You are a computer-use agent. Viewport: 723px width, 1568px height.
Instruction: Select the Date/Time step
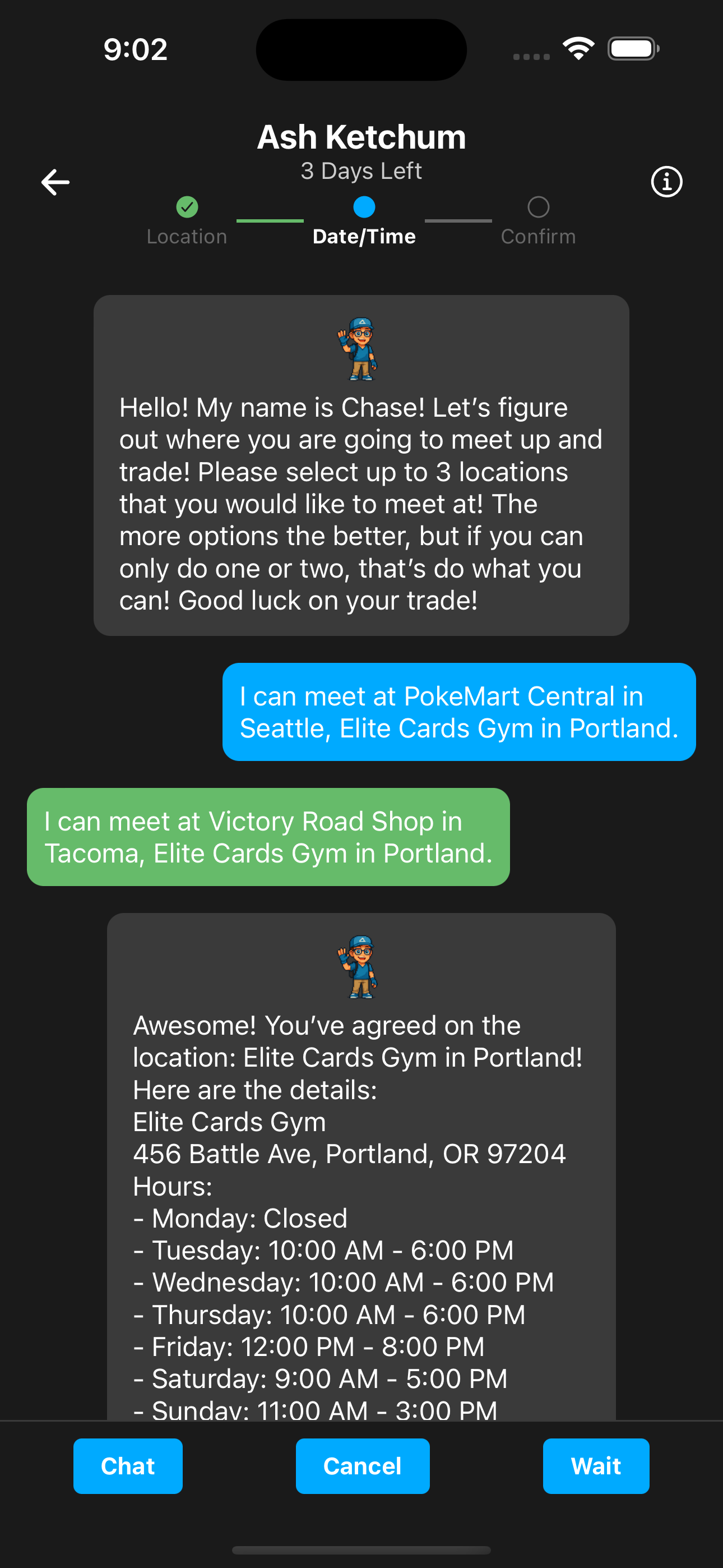pyautogui.click(x=364, y=222)
